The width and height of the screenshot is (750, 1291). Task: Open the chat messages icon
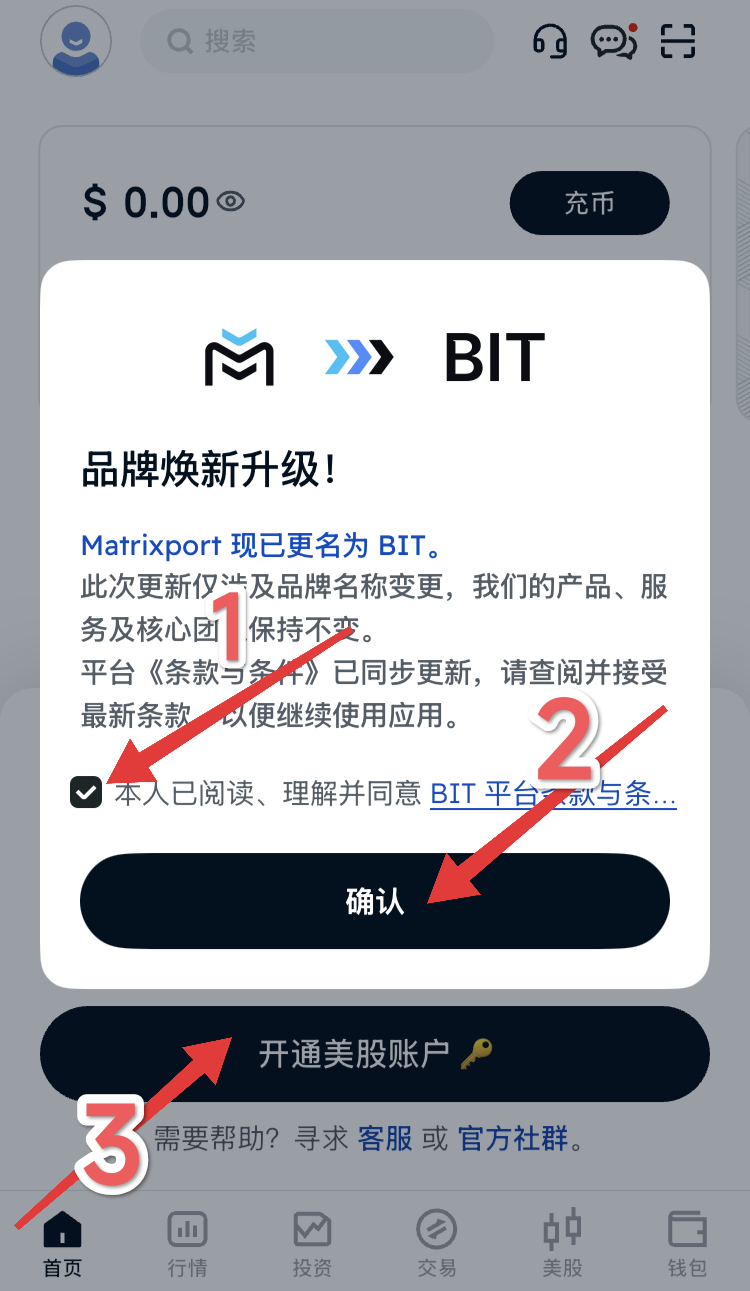click(613, 42)
